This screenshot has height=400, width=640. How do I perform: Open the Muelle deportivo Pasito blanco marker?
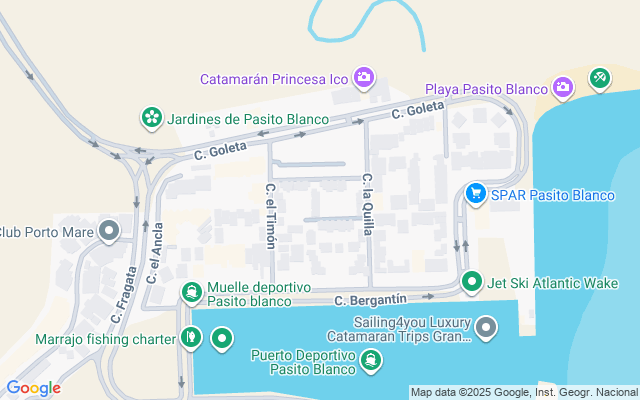[190, 292]
